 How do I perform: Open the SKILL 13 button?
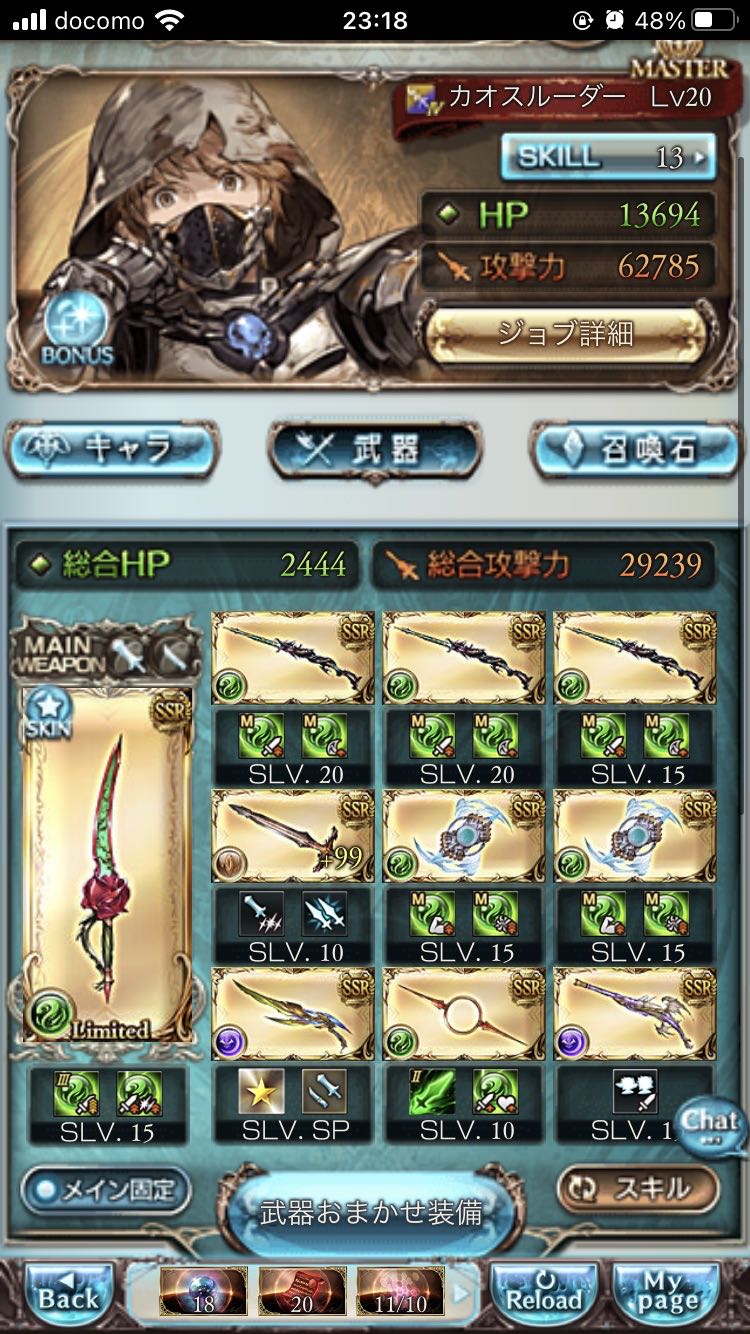coord(608,156)
